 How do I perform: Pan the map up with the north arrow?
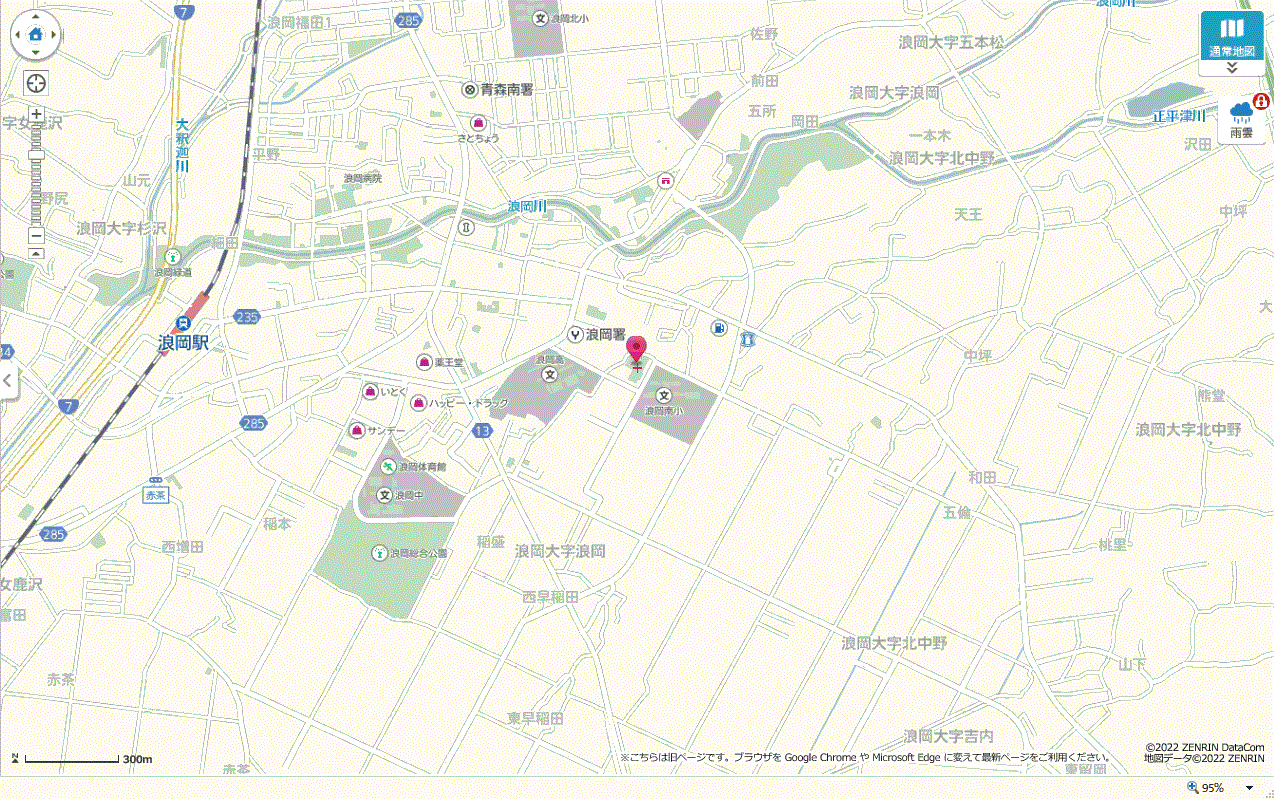click(36, 17)
